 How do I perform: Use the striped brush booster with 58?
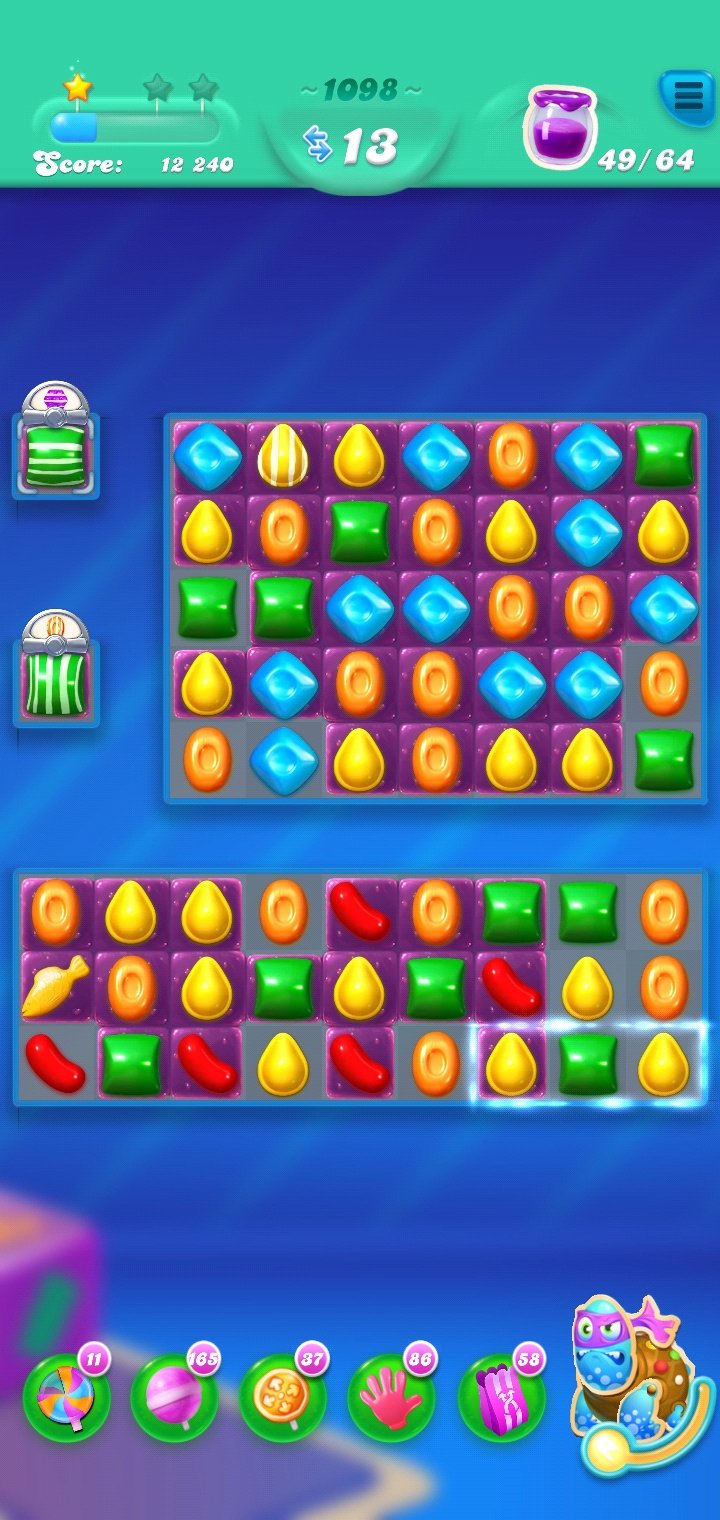pyautogui.click(x=499, y=1397)
